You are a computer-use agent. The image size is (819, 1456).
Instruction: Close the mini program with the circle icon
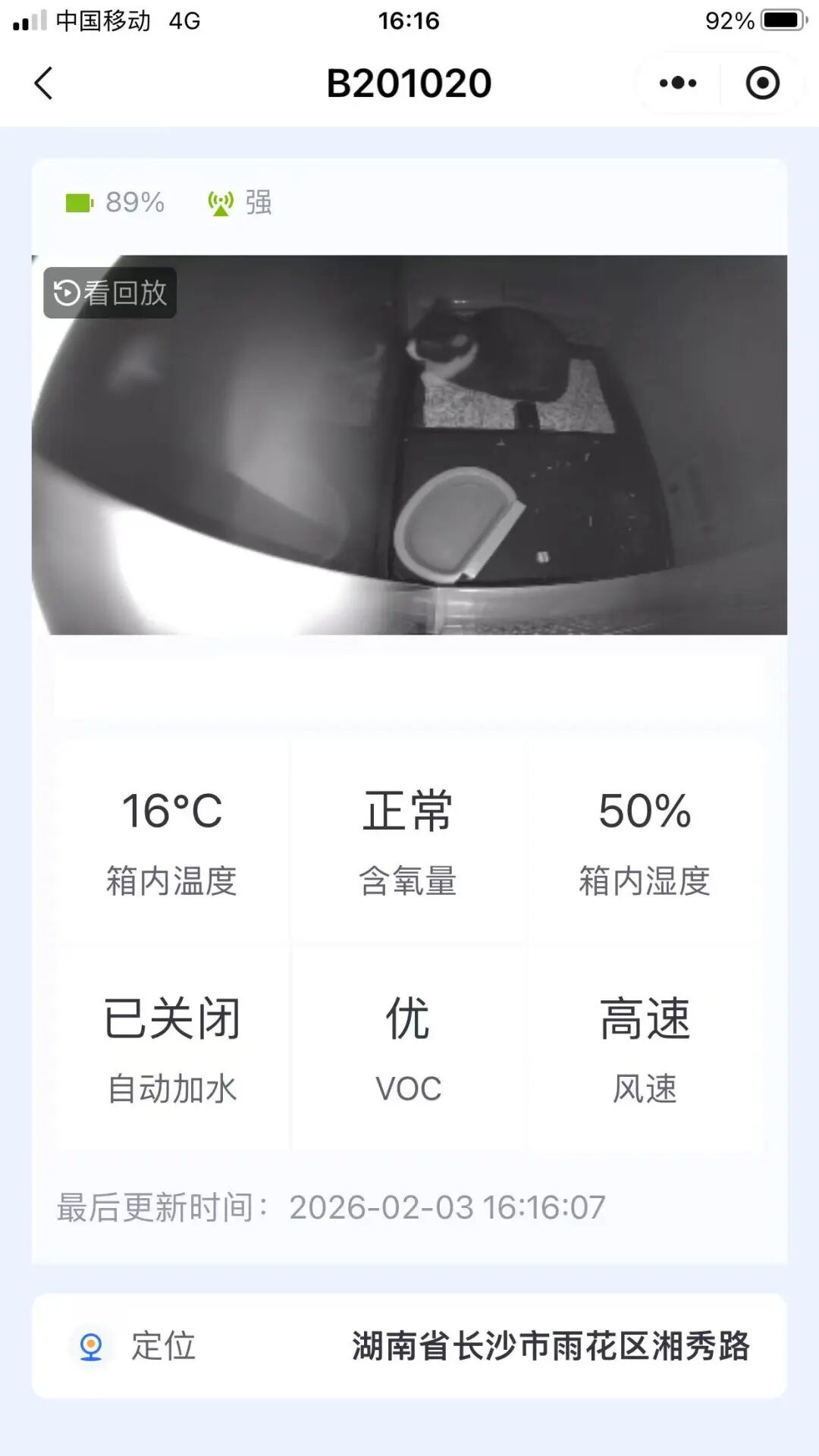click(x=762, y=83)
